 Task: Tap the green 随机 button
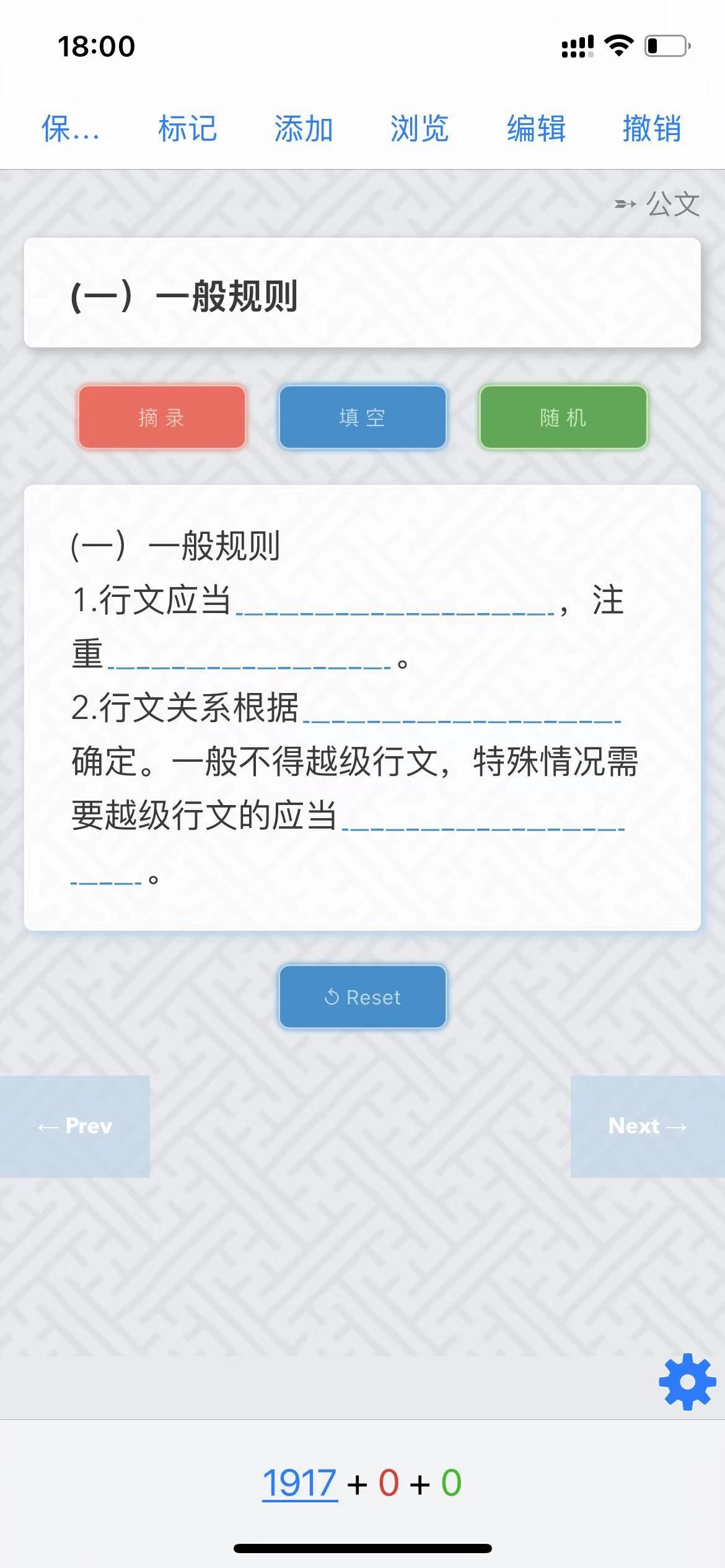[x=563, y=417]
